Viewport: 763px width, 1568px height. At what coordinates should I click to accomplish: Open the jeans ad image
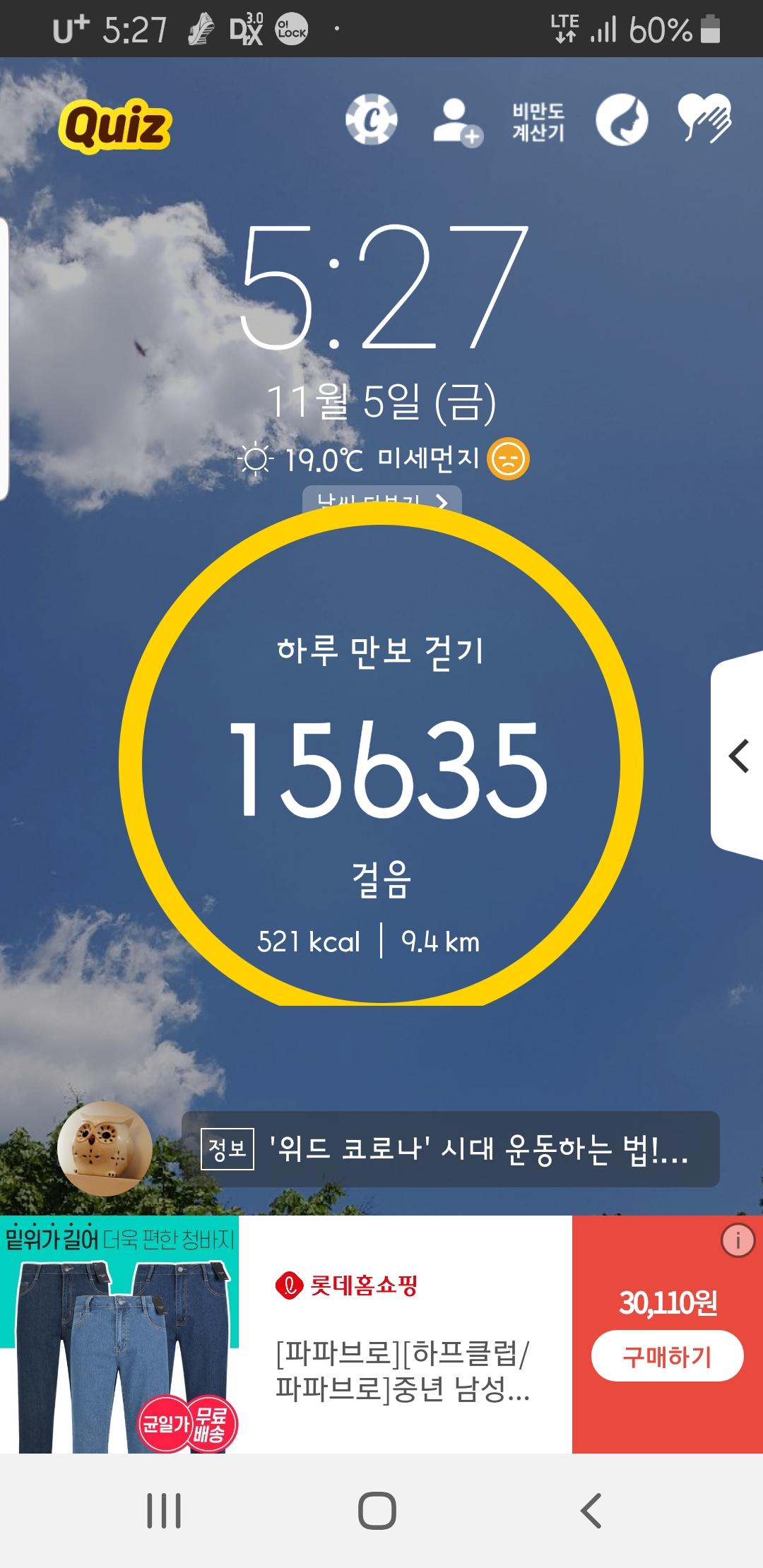tap(119, 1334)
